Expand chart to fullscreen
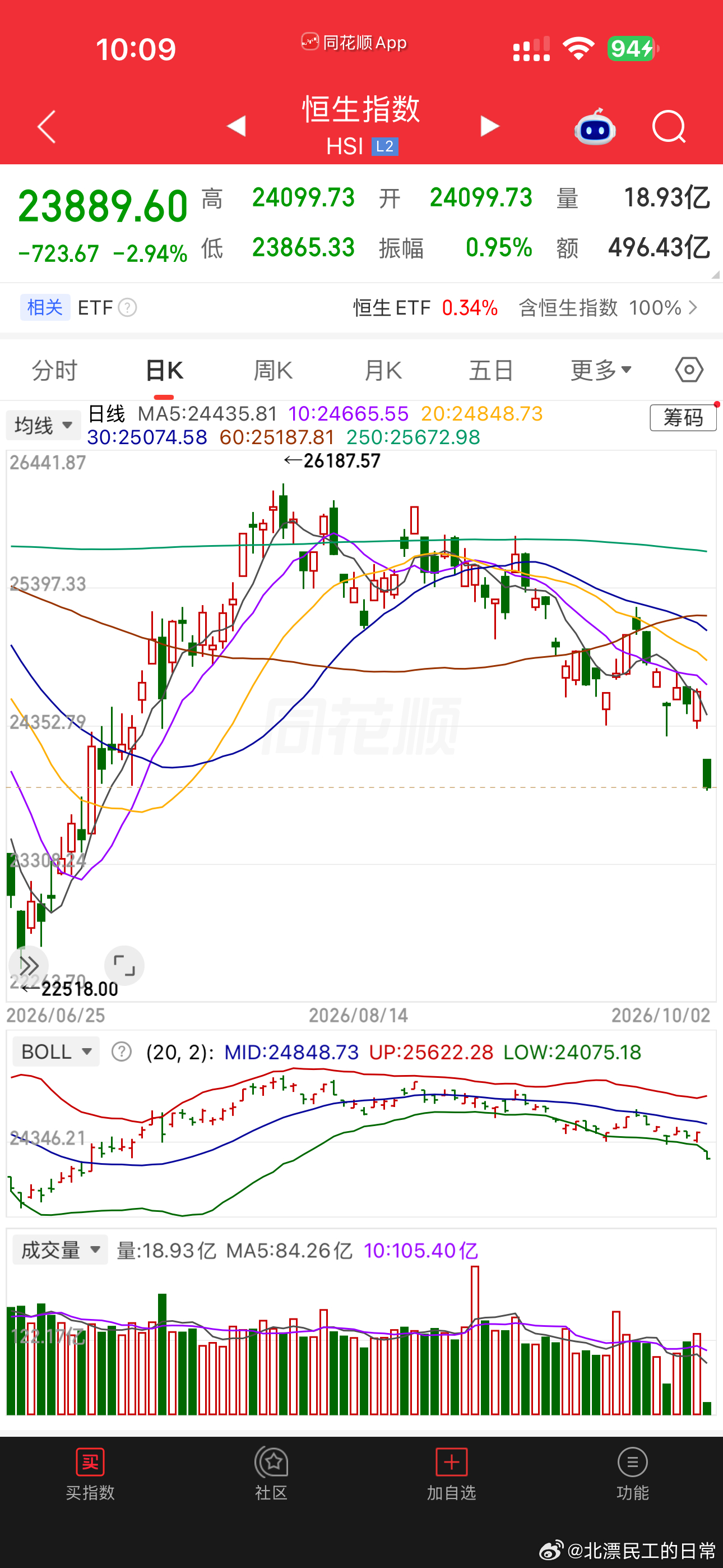The height and width of the screenshot is (1568, 723). [x=124, y=965]
